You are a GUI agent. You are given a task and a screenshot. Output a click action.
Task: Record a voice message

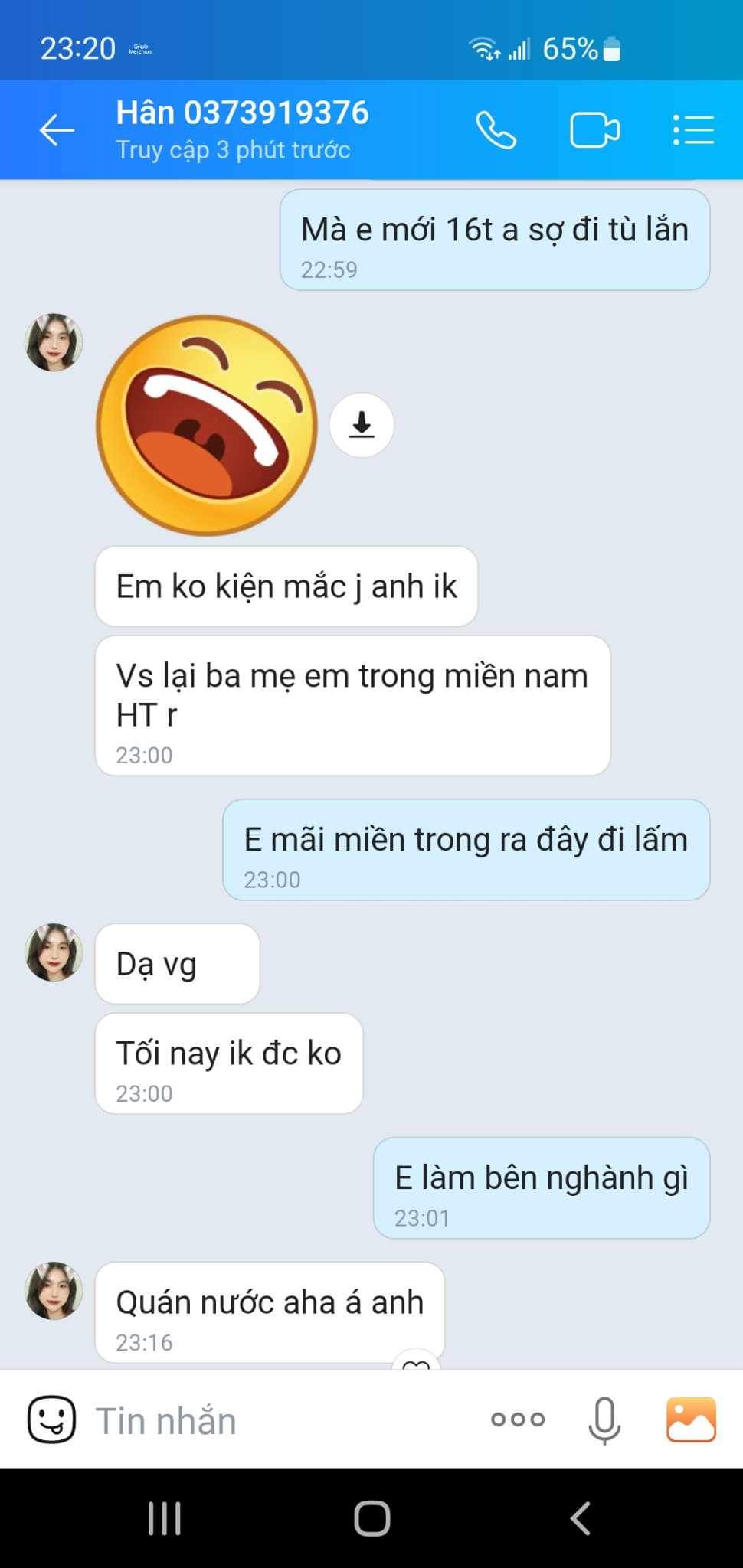pyautogui.click(x=604, y=1420)
